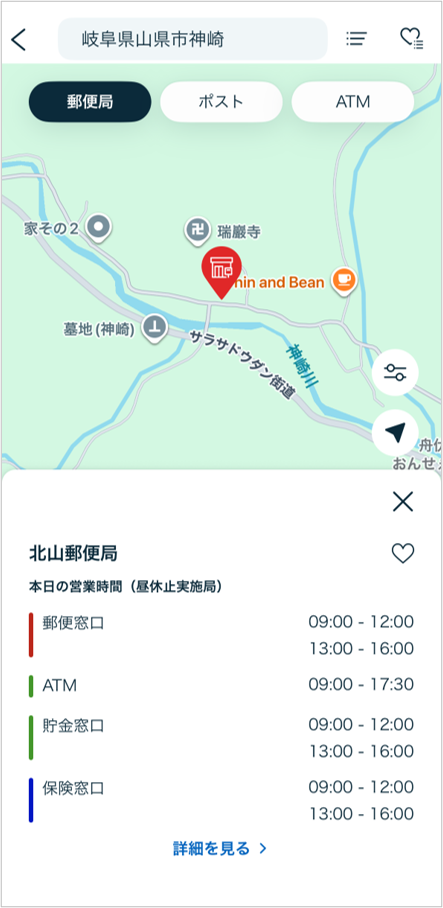Tap the address search field 岐阜県山県市神崎
The image size is (443, 908).
[x=193, y=39]
